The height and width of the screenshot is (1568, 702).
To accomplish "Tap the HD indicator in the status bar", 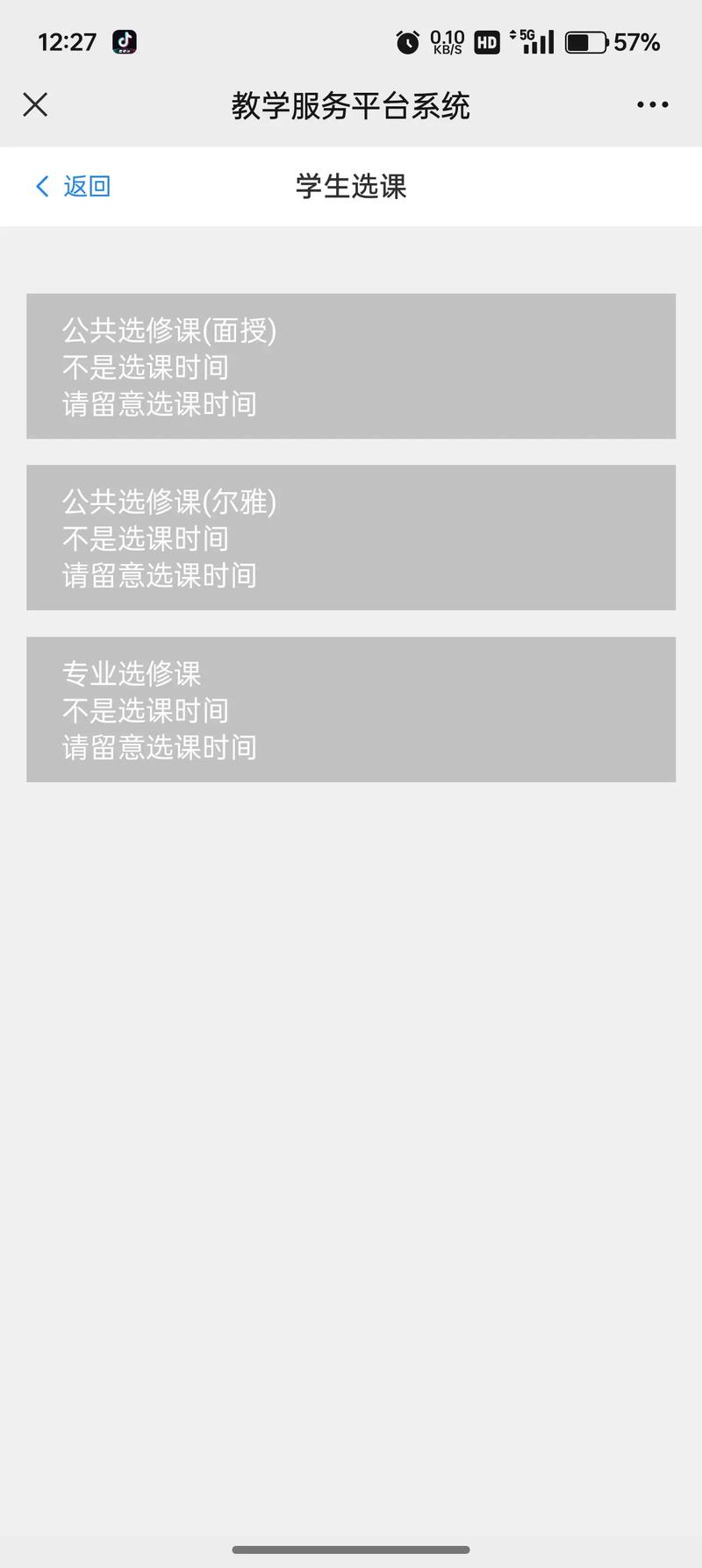I will click(486, 42).
